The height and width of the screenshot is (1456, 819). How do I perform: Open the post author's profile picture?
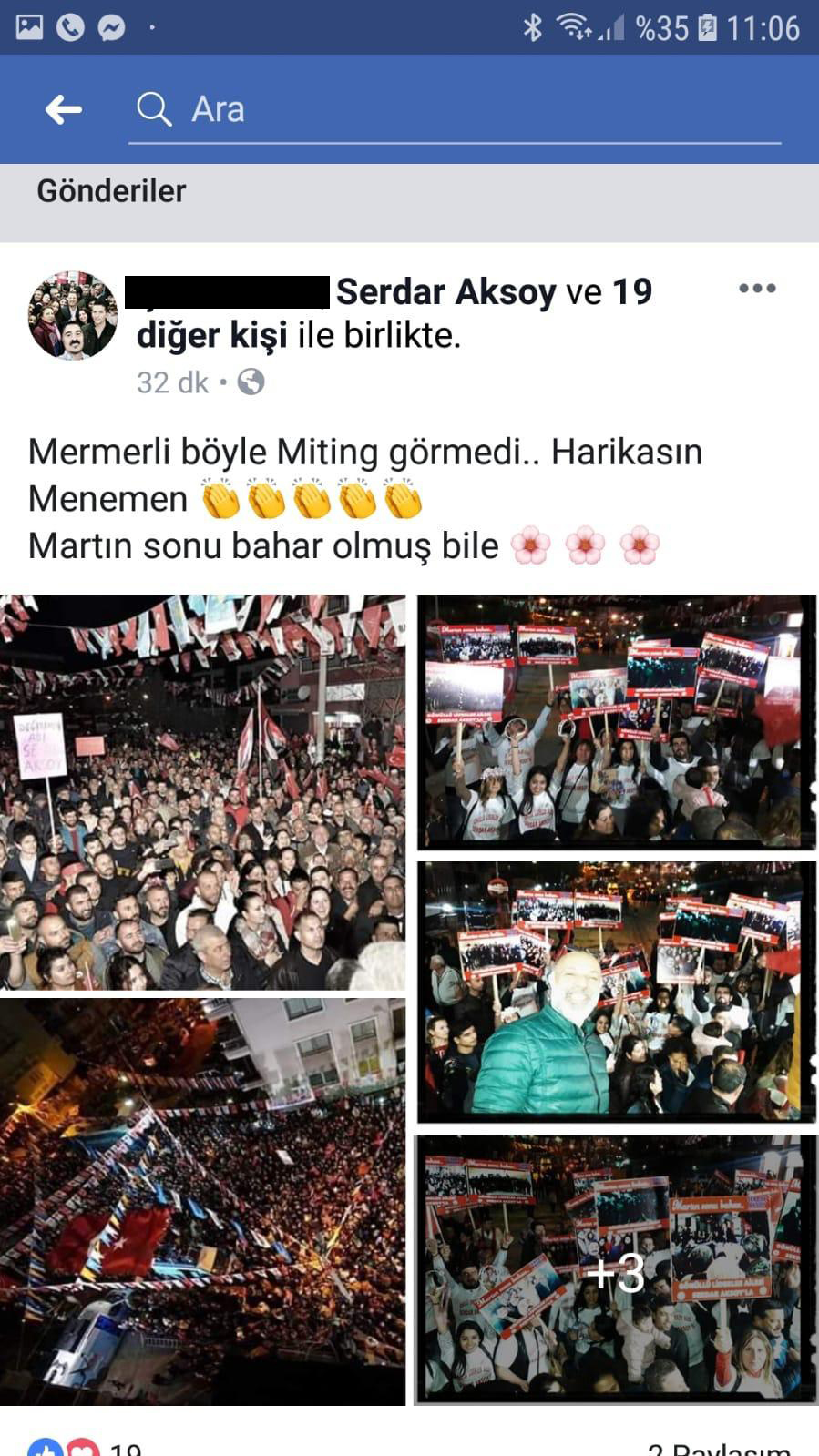pyautogui.click(x=73, y=315)
